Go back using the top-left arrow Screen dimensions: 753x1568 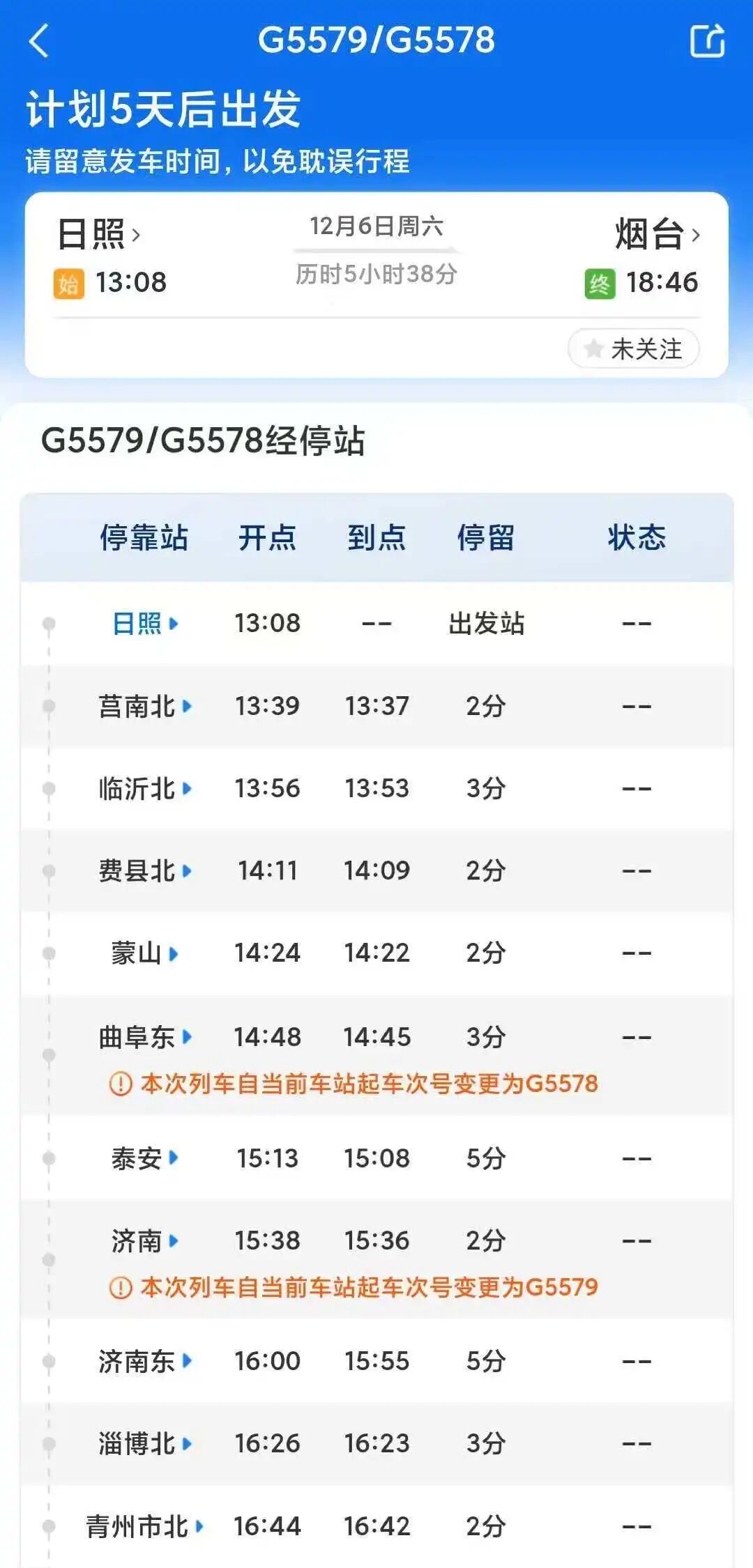tap(39, 40)
